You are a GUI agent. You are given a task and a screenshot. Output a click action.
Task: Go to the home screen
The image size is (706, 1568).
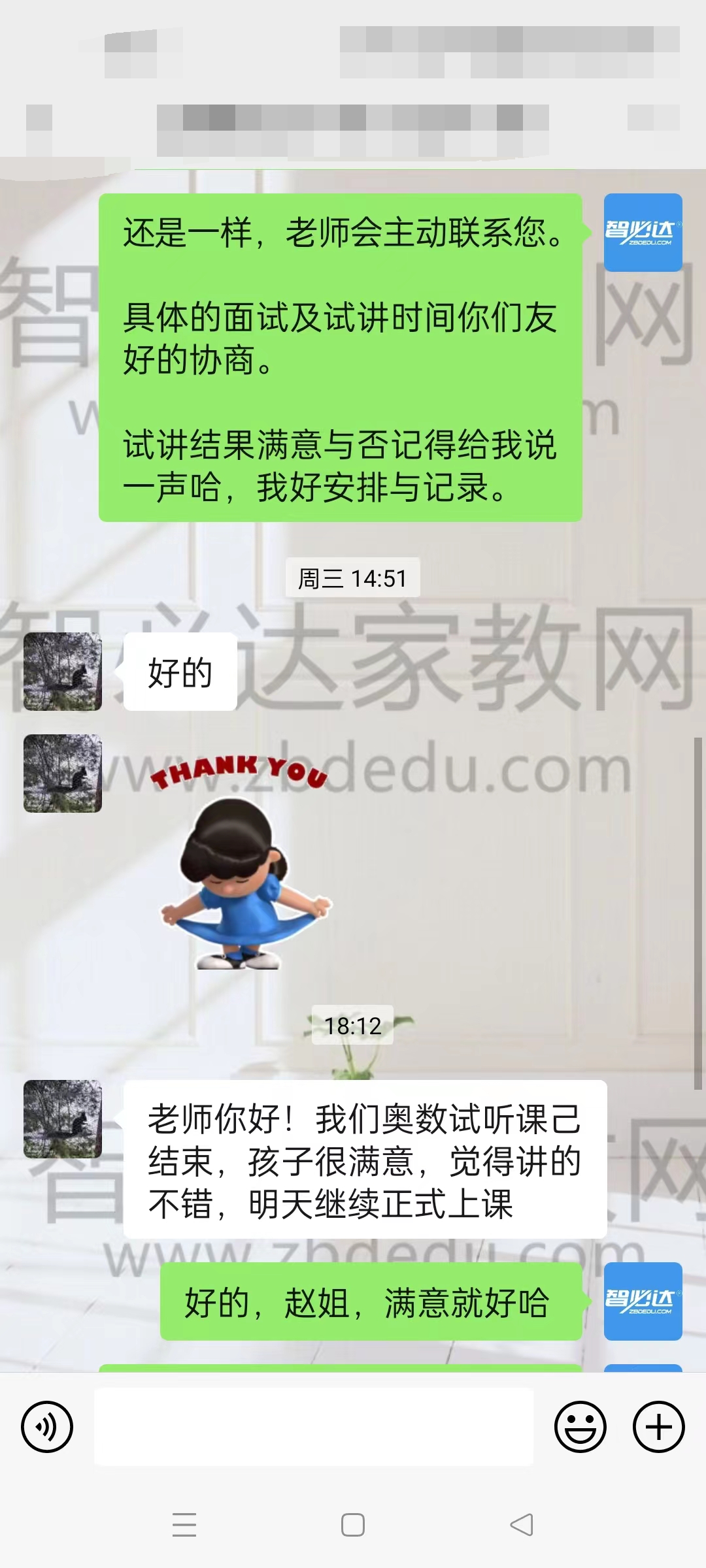[x=353, y=1525]
